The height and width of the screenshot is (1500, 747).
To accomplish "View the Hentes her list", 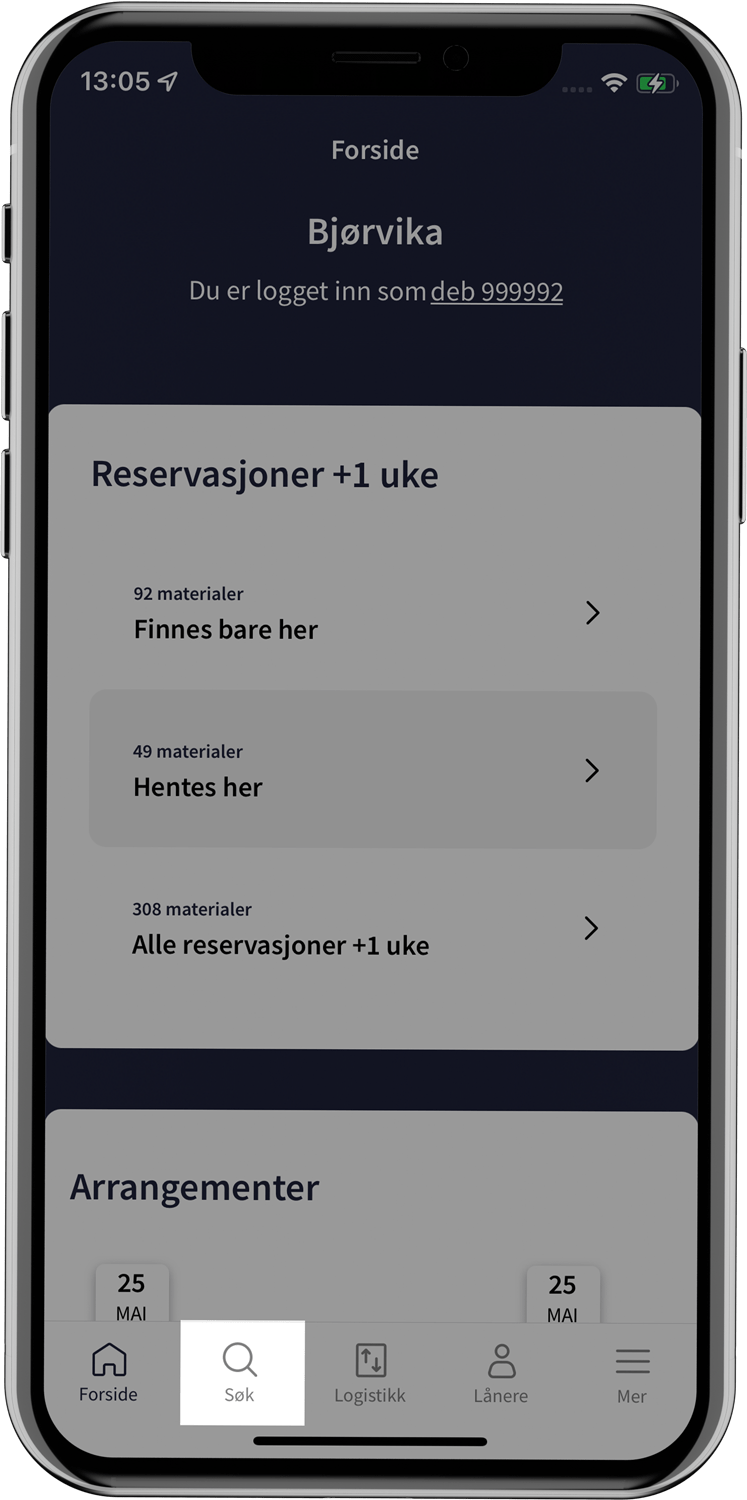I will pyautogui.click(x=372, y=770).
